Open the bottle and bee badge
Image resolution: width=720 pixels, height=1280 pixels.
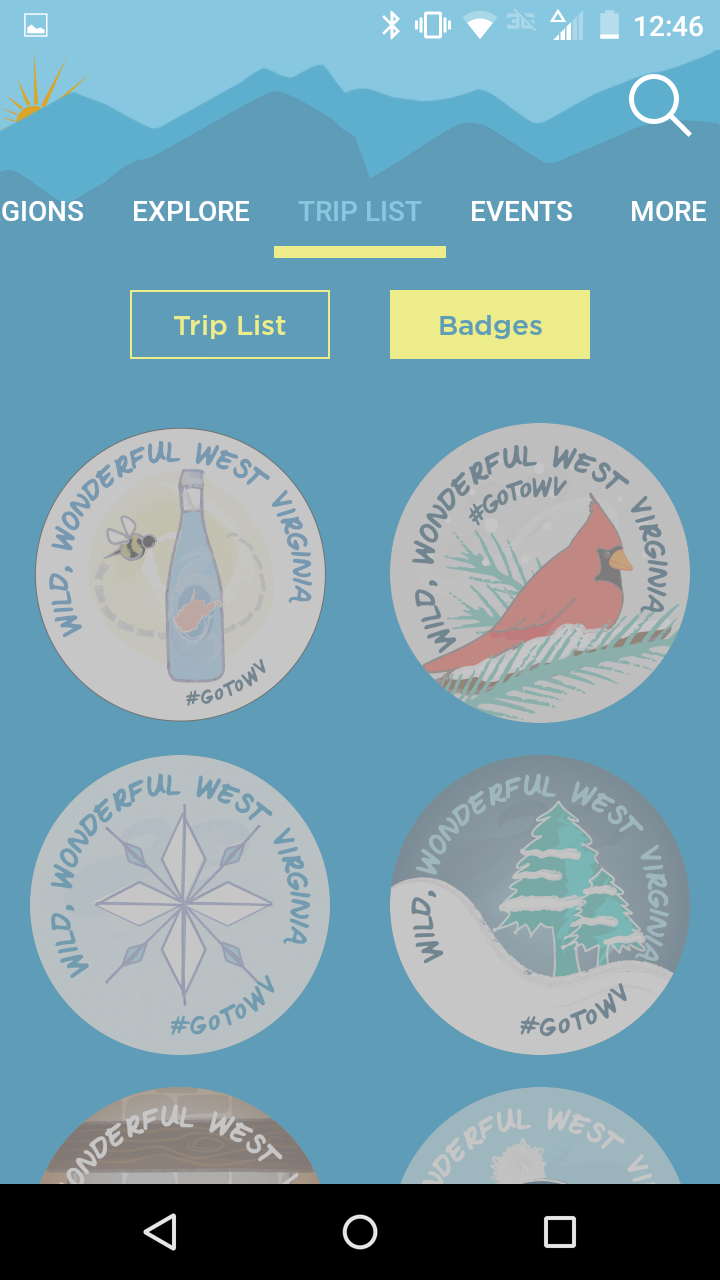pyautogui.click(x=180, y=575)
